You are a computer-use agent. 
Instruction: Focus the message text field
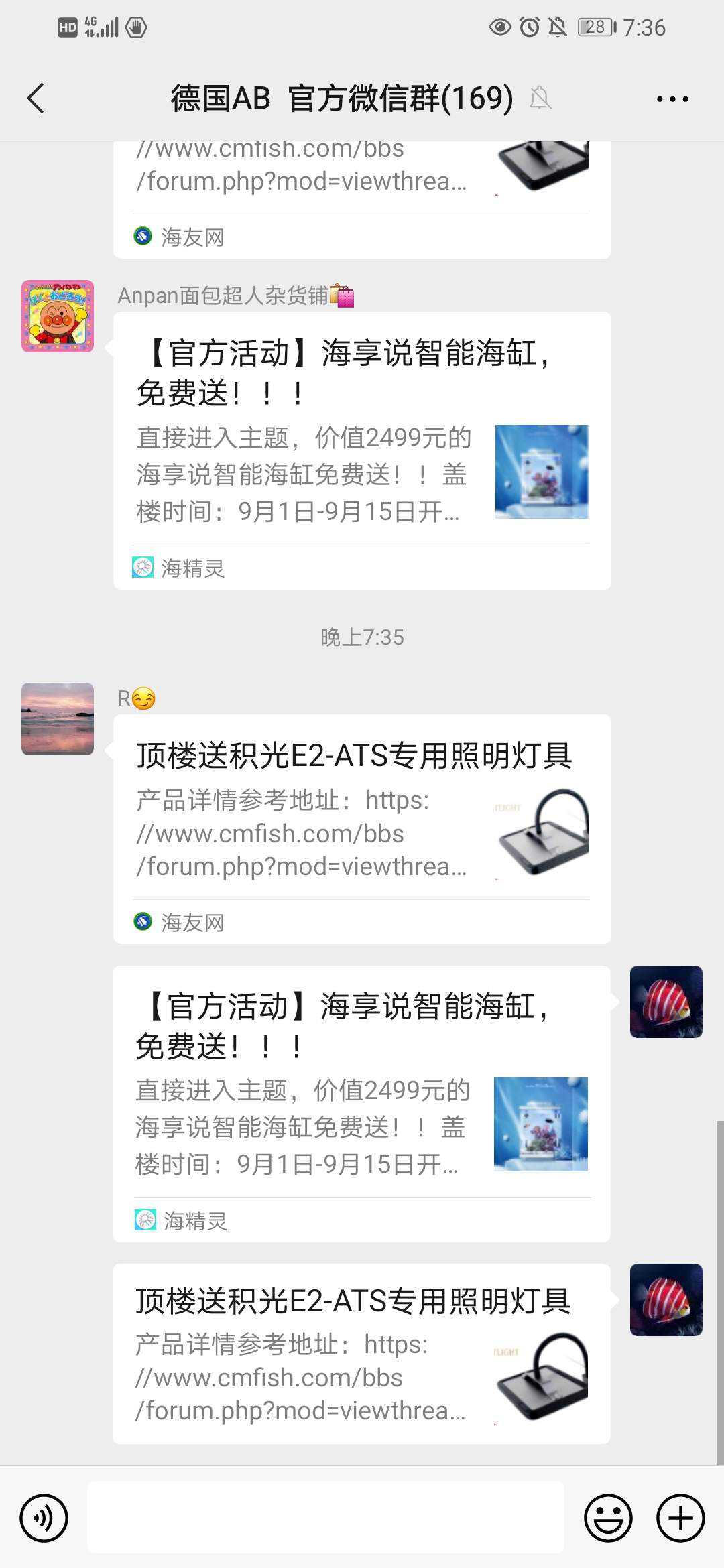[x=326, y=1518]
